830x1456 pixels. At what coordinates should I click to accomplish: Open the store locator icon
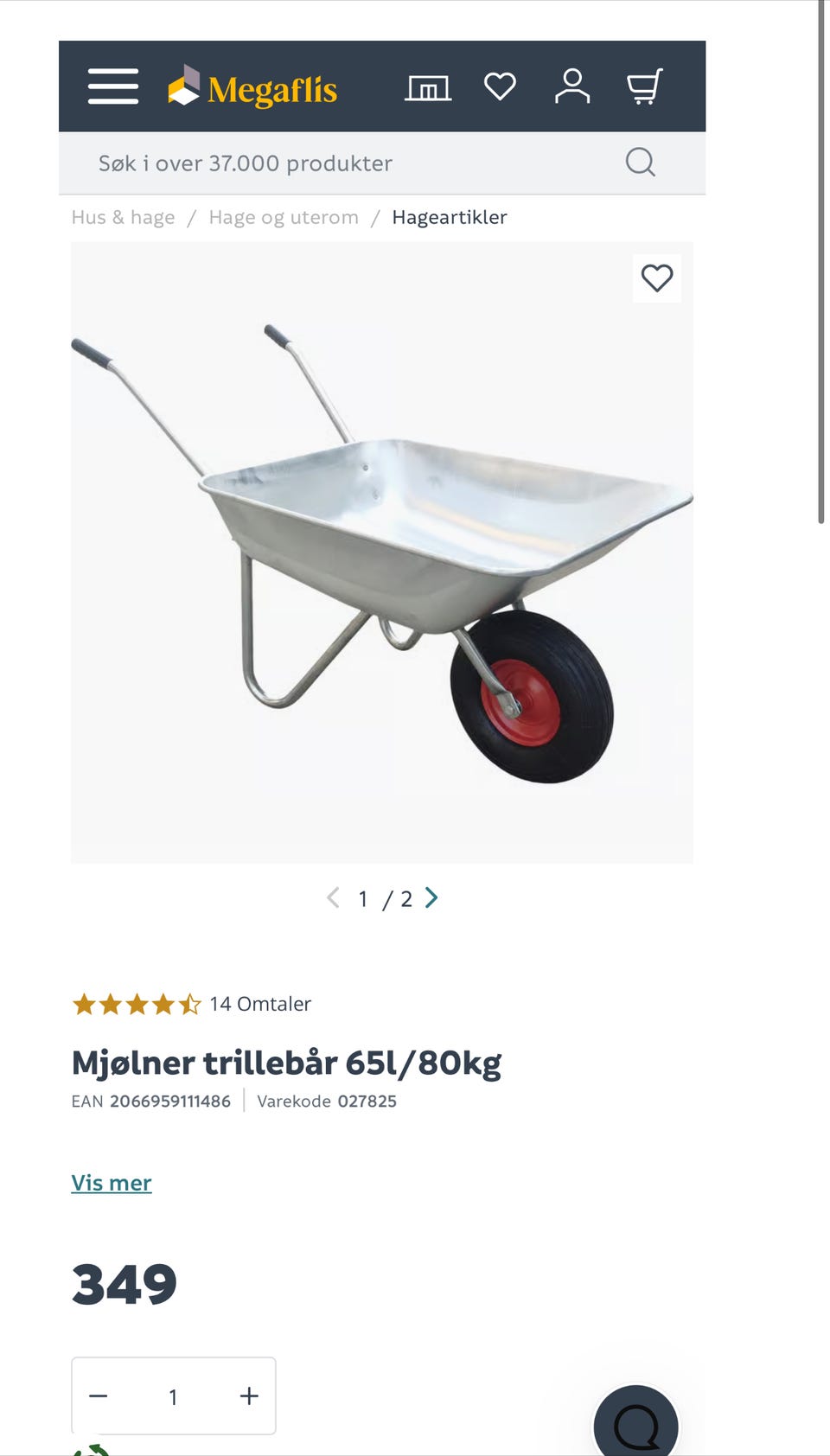[428, 86]
